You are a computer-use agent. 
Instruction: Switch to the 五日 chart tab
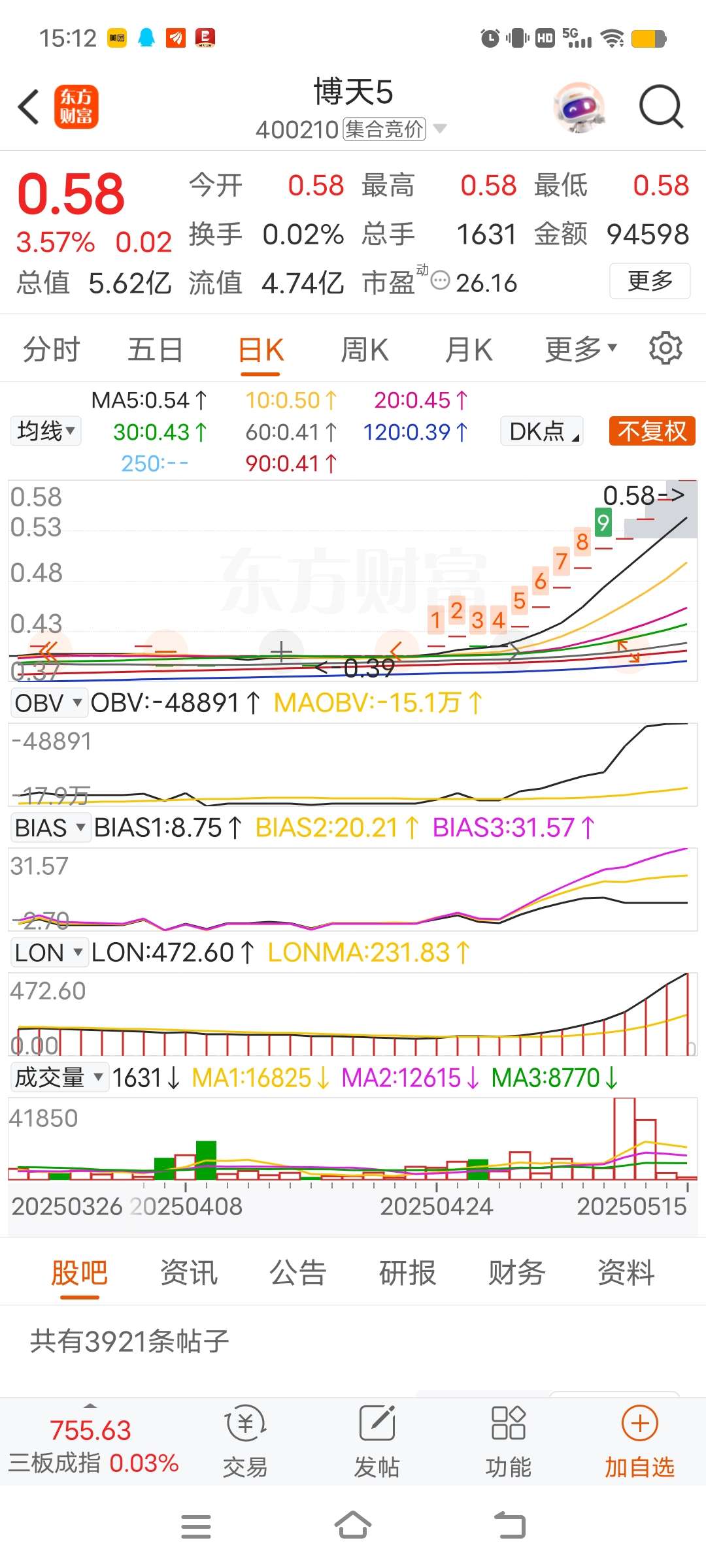pos(155,350)
